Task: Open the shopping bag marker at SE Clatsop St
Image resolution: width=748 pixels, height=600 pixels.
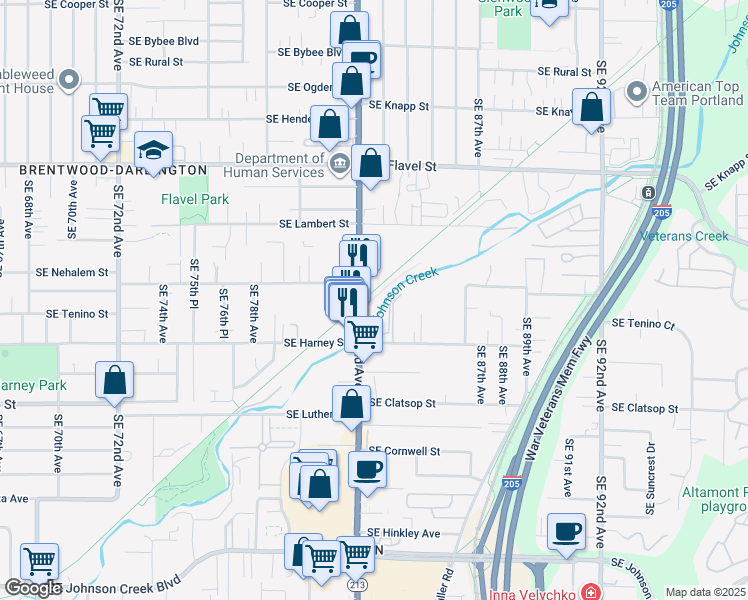Action: click(351, 404)
